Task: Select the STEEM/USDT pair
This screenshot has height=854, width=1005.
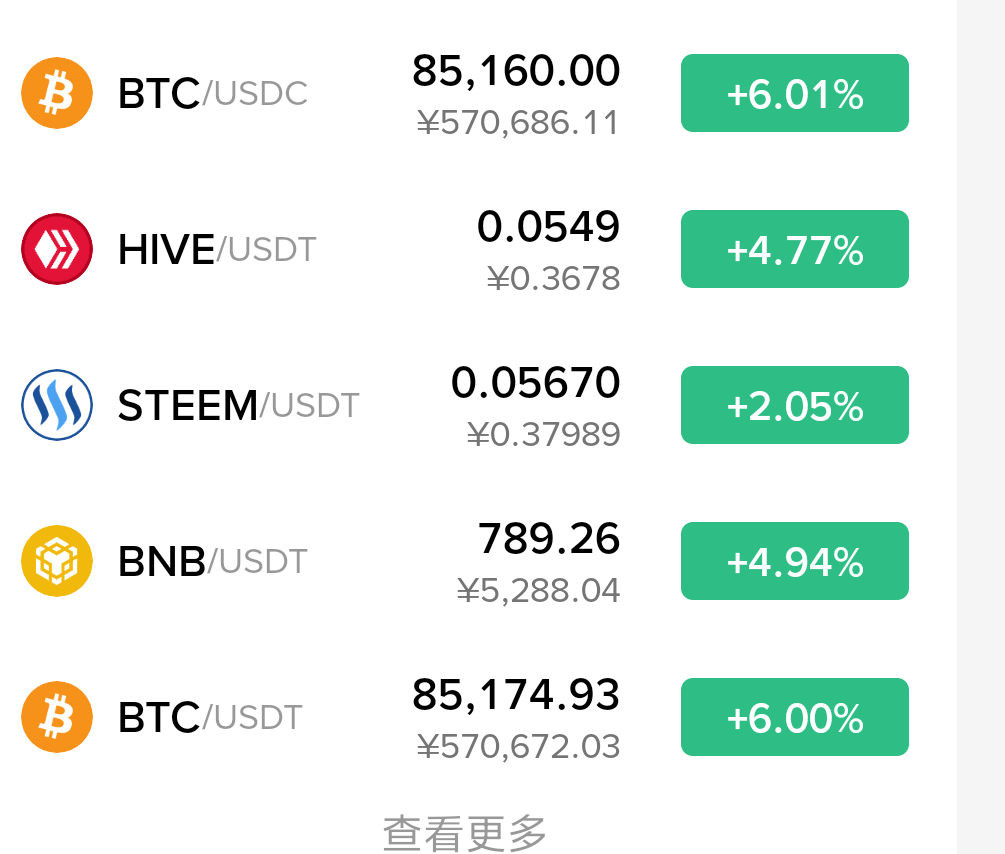Action: [478, 405]
